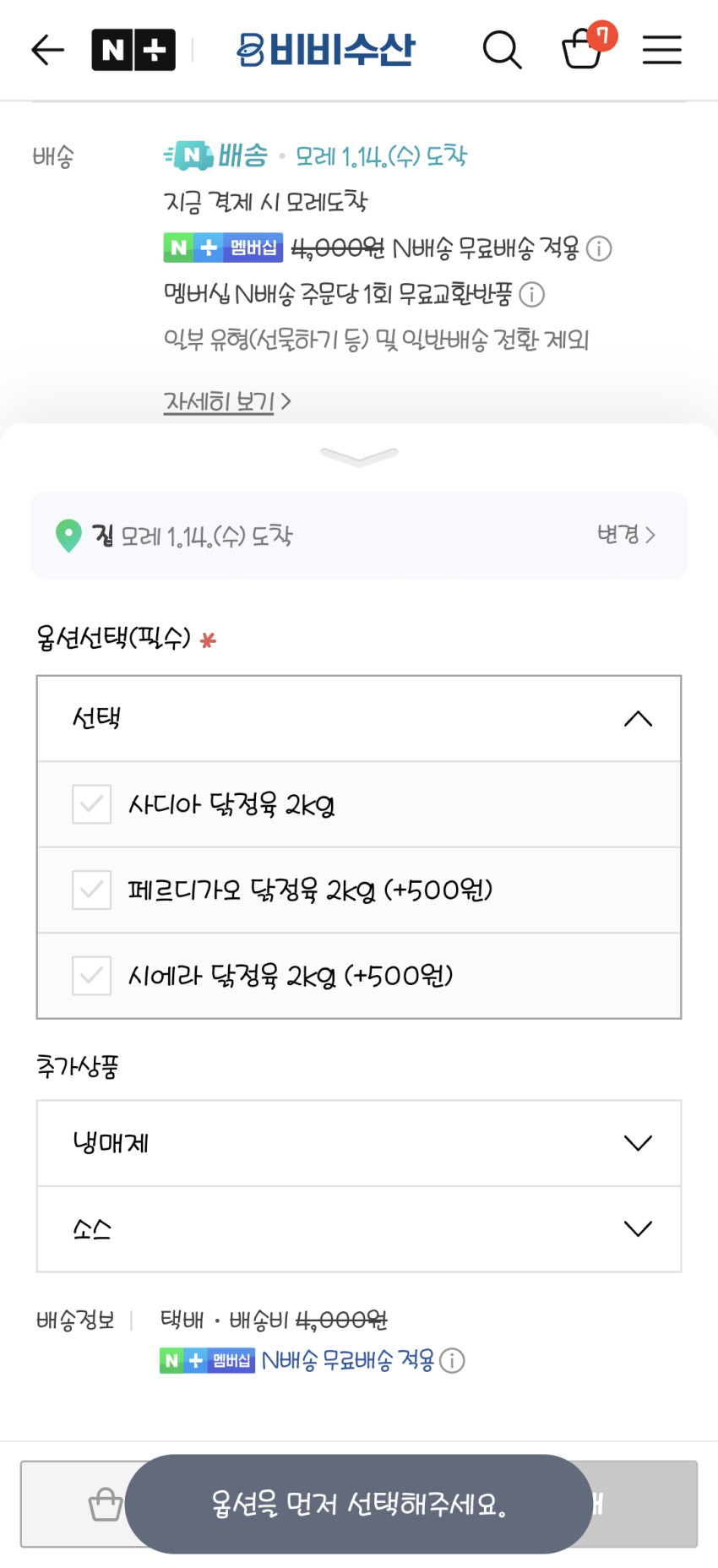Viewport: 718px width, 1568px height.
Task: Show info for 무료교환반품 membership benefit
Action: [531, 294]
